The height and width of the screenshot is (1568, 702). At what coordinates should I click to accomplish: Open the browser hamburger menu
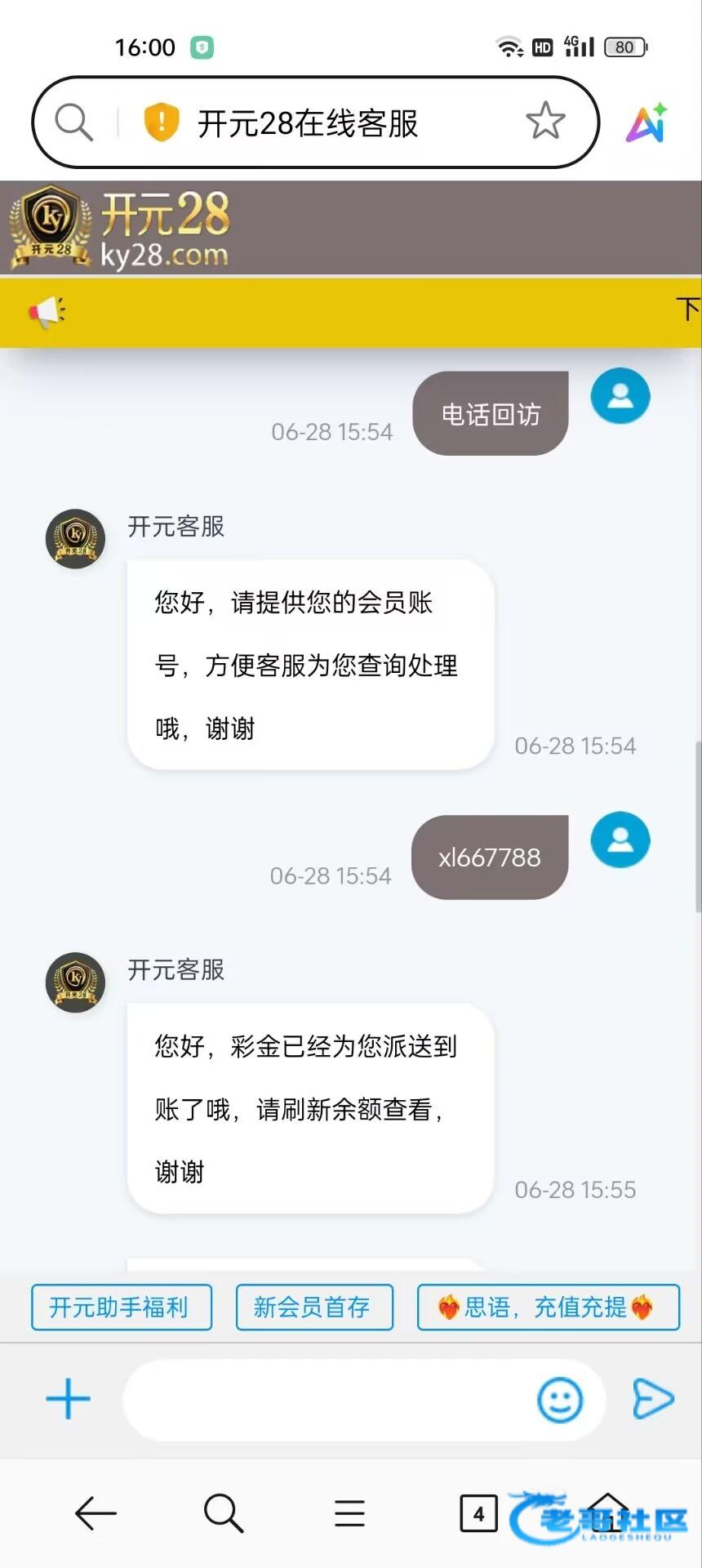[349, 1513]
